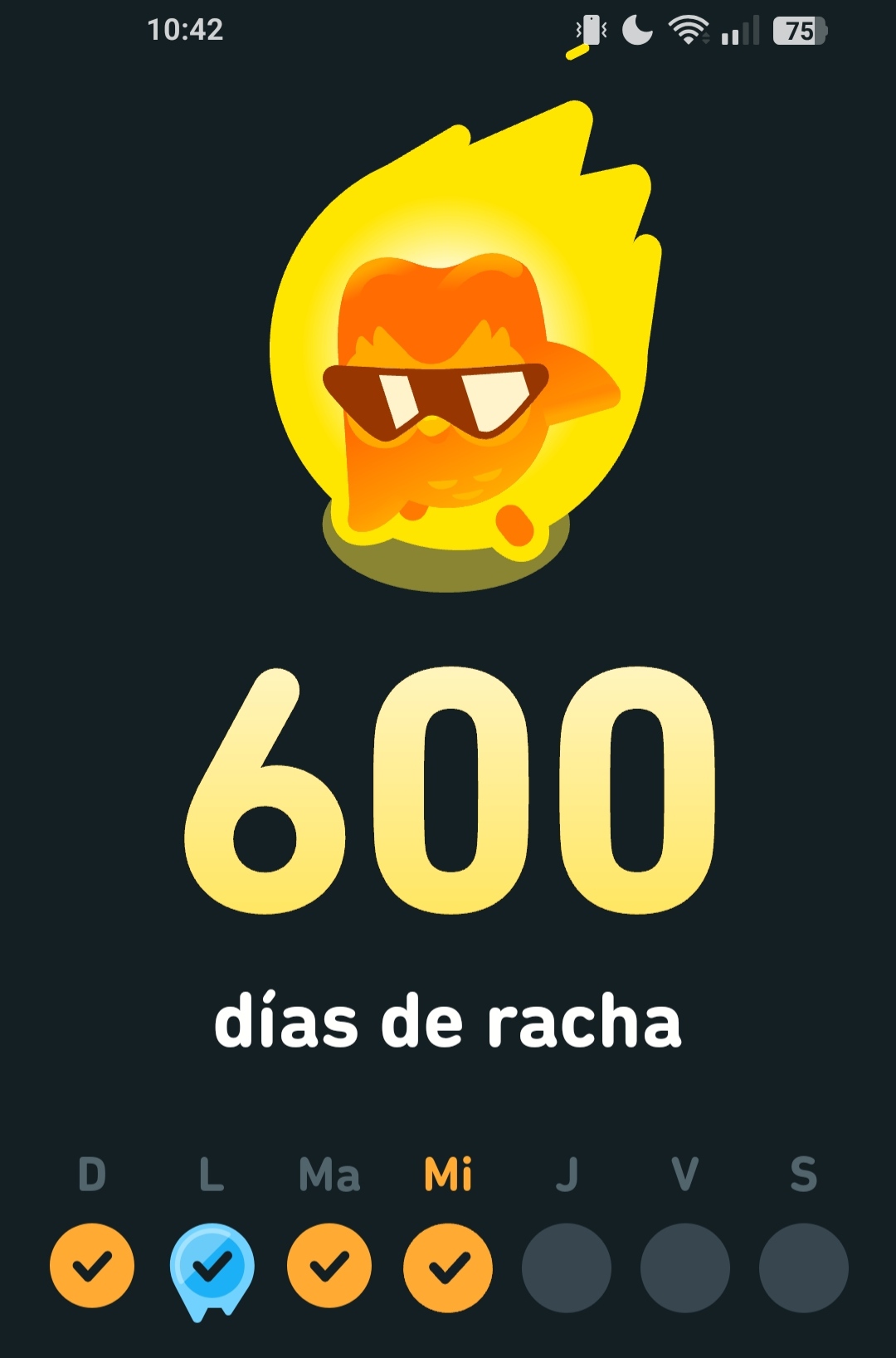This screenshot has width=896, height=1358.
Task: Select the D day label
Action: click(x=91, y=1176)
